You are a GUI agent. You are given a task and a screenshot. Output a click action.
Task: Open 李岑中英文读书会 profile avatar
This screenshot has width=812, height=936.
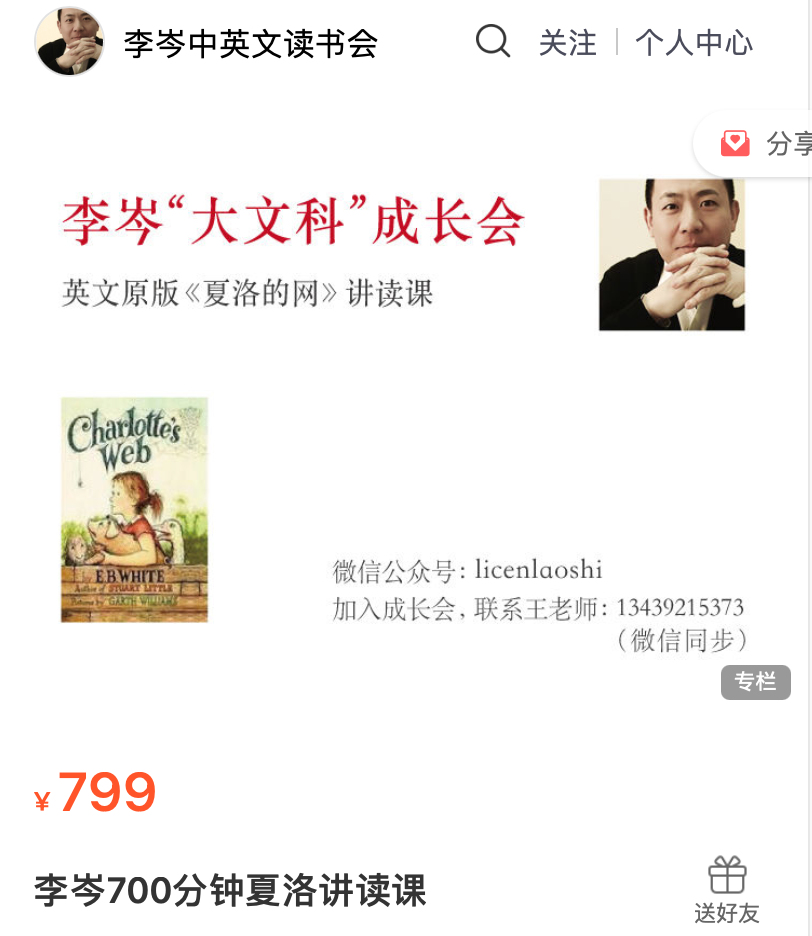pos(69,42)
